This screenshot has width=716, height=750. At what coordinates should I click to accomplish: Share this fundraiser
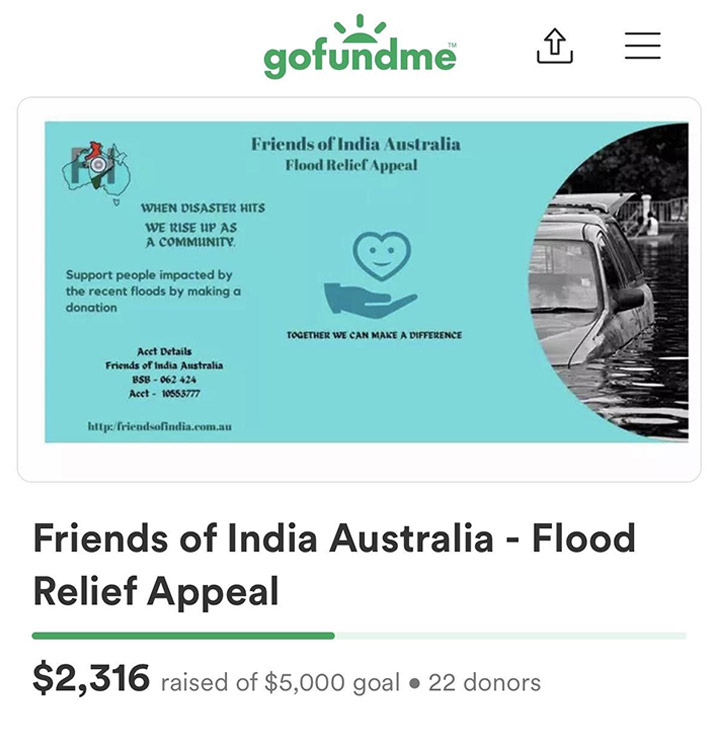point(554,45)
